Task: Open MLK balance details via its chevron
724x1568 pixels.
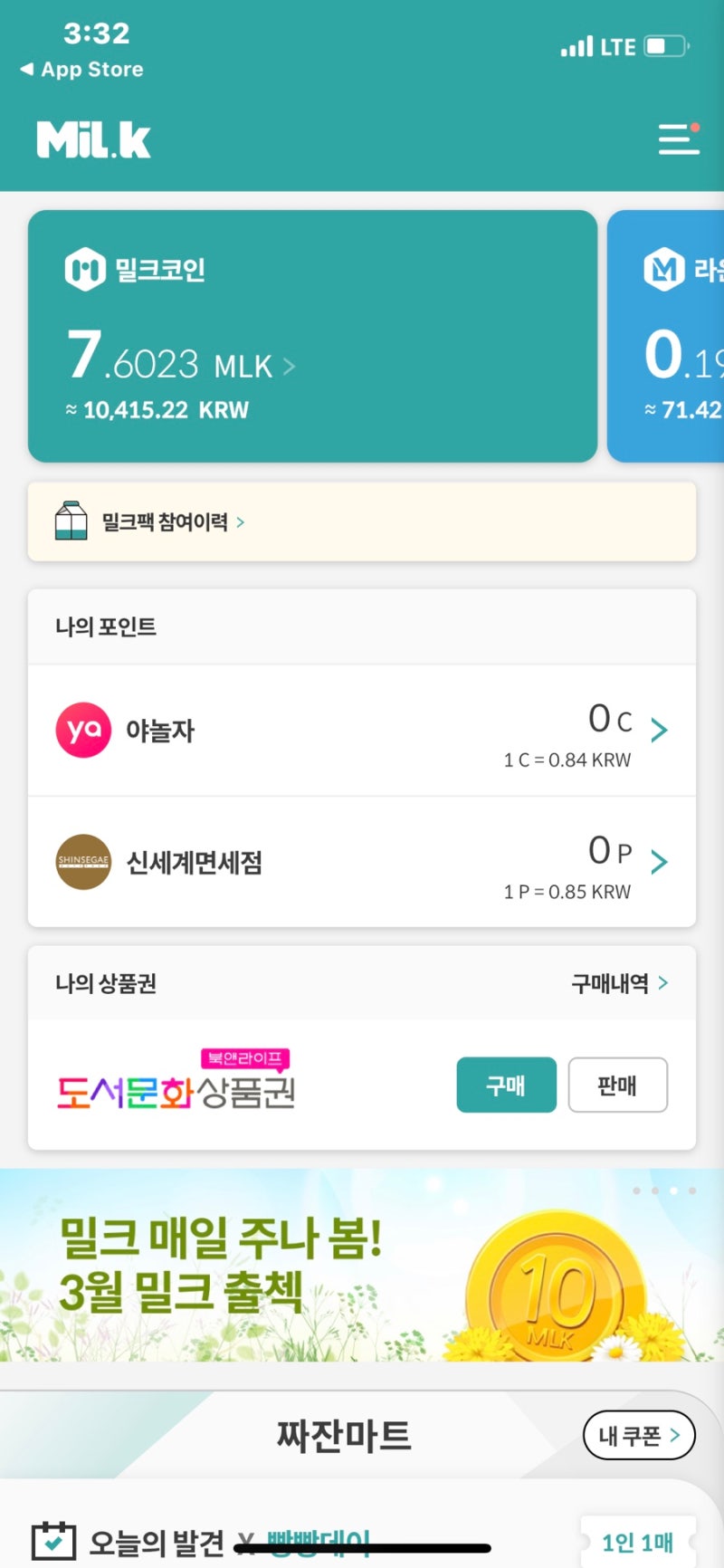Action: point(288,366)
